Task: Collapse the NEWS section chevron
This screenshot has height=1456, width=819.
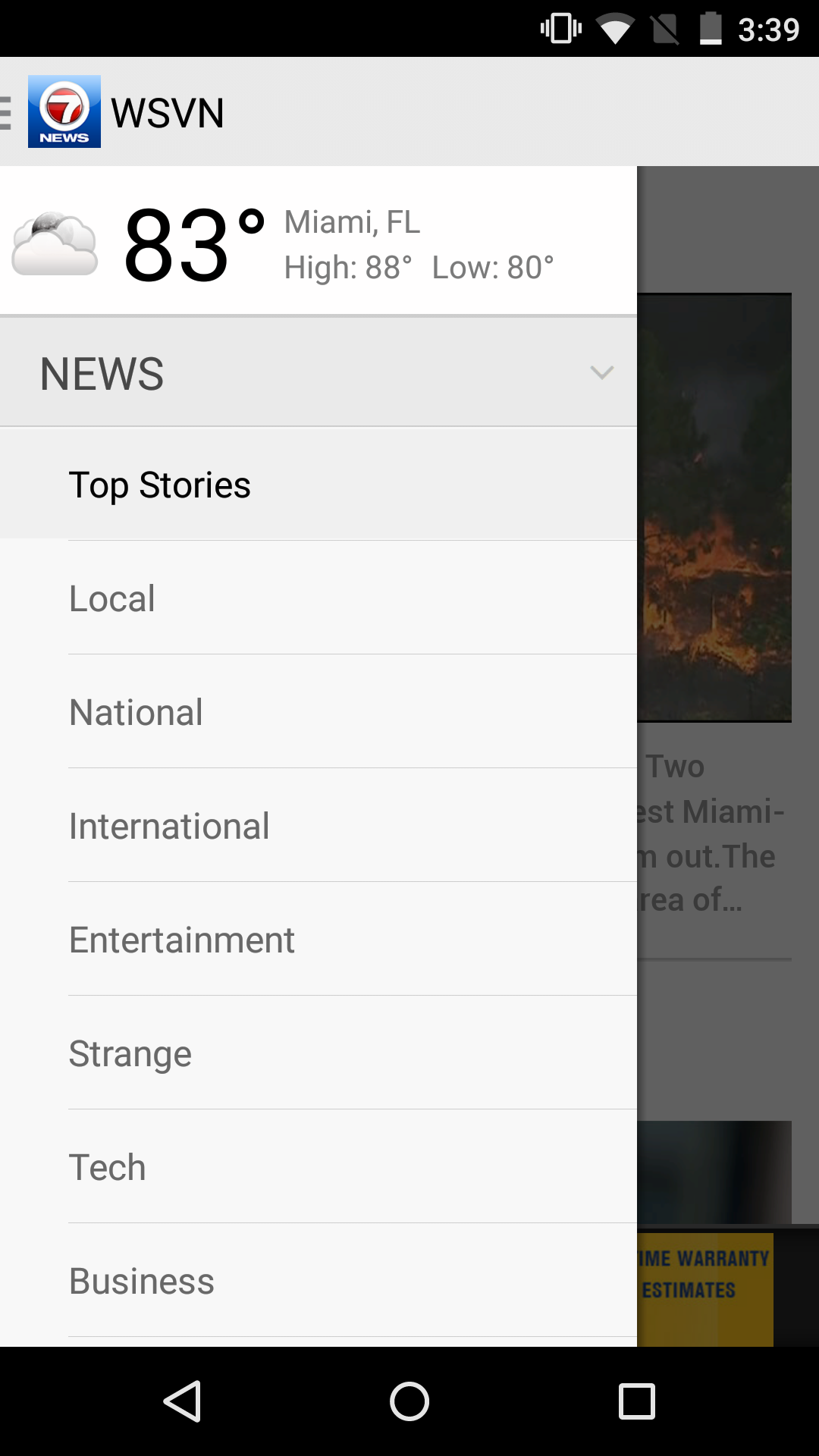Action: pos(601,372)
